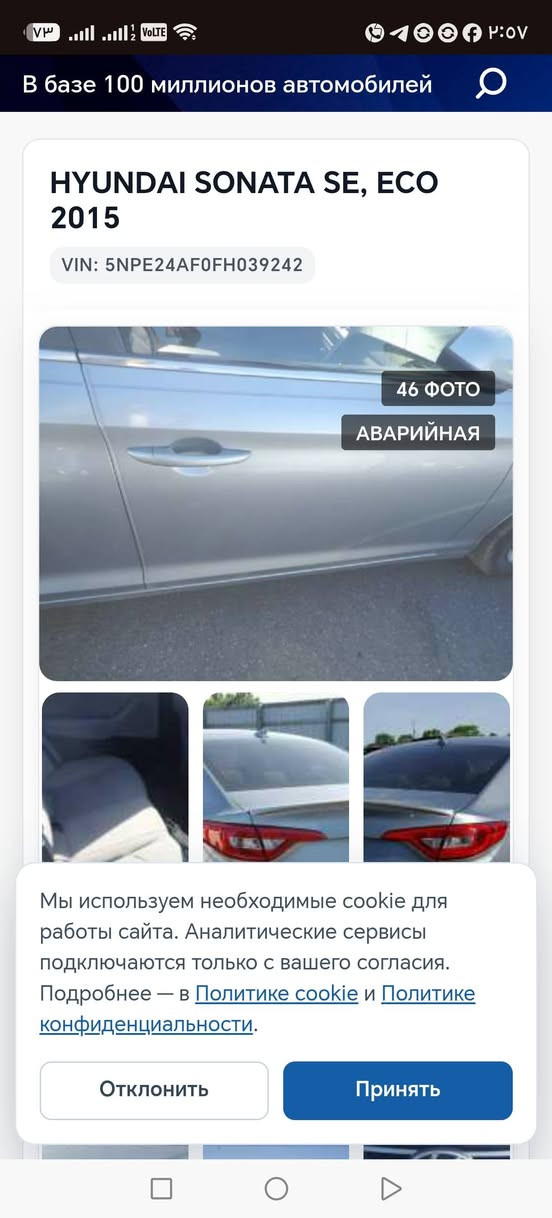Go to the system home screen
Screen dimensions: 552x1218
[276, 1188]
